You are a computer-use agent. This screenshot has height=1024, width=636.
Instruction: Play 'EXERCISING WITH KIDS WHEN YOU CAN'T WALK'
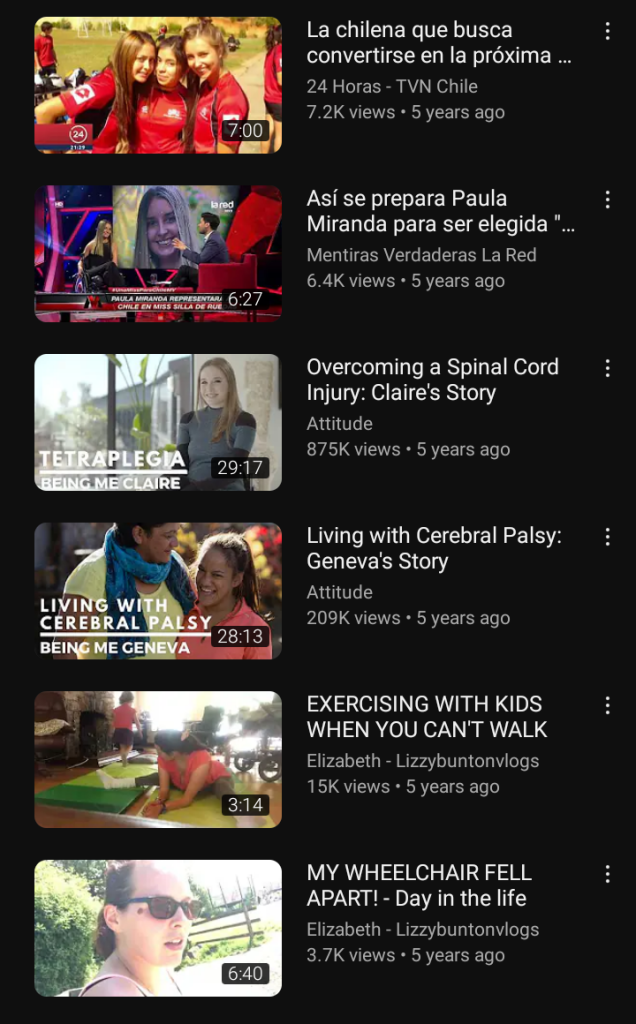pyautogui.click(x=158, y=759)
